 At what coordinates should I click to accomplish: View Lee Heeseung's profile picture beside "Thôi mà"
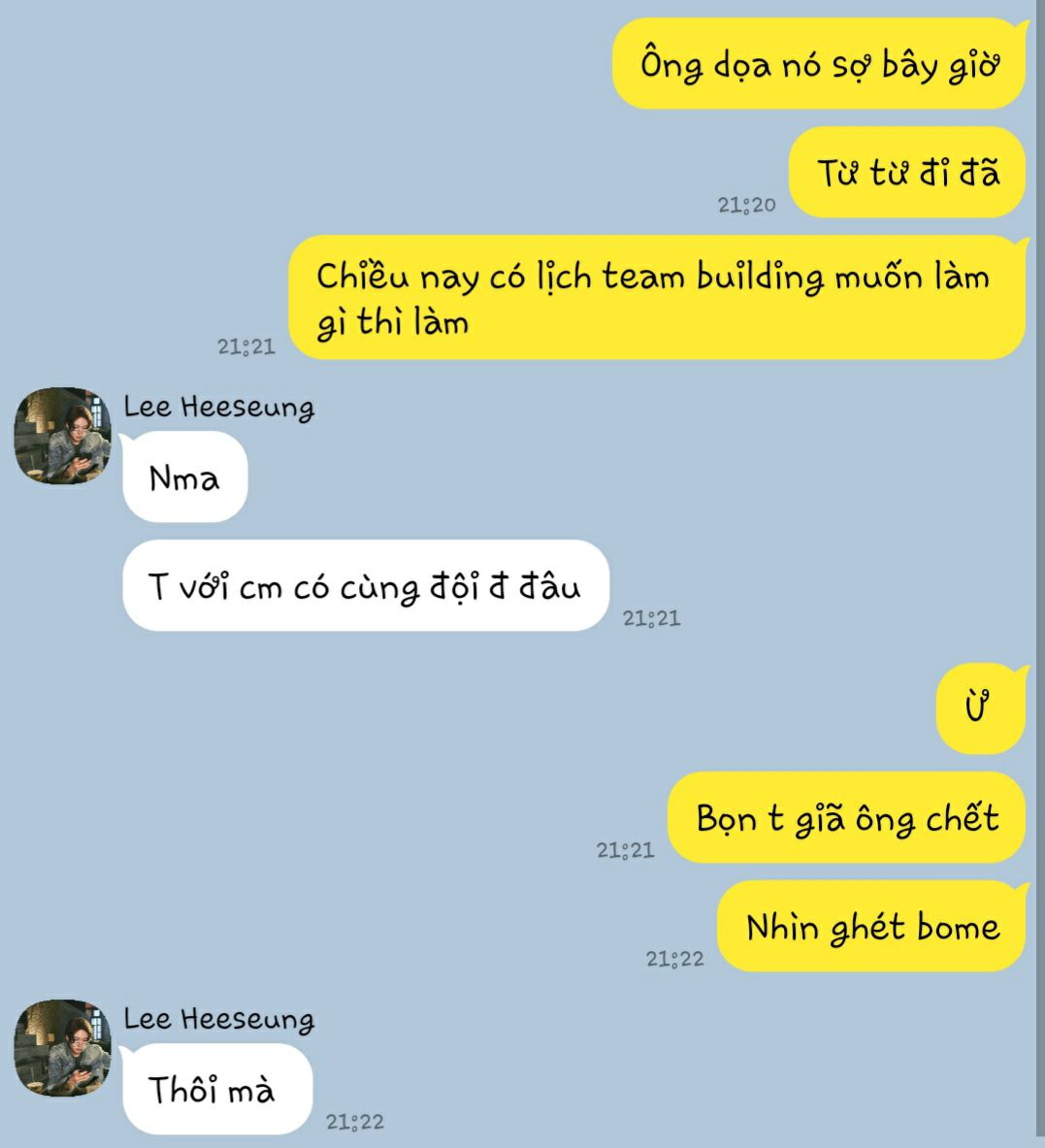[x=62, y=1048]
